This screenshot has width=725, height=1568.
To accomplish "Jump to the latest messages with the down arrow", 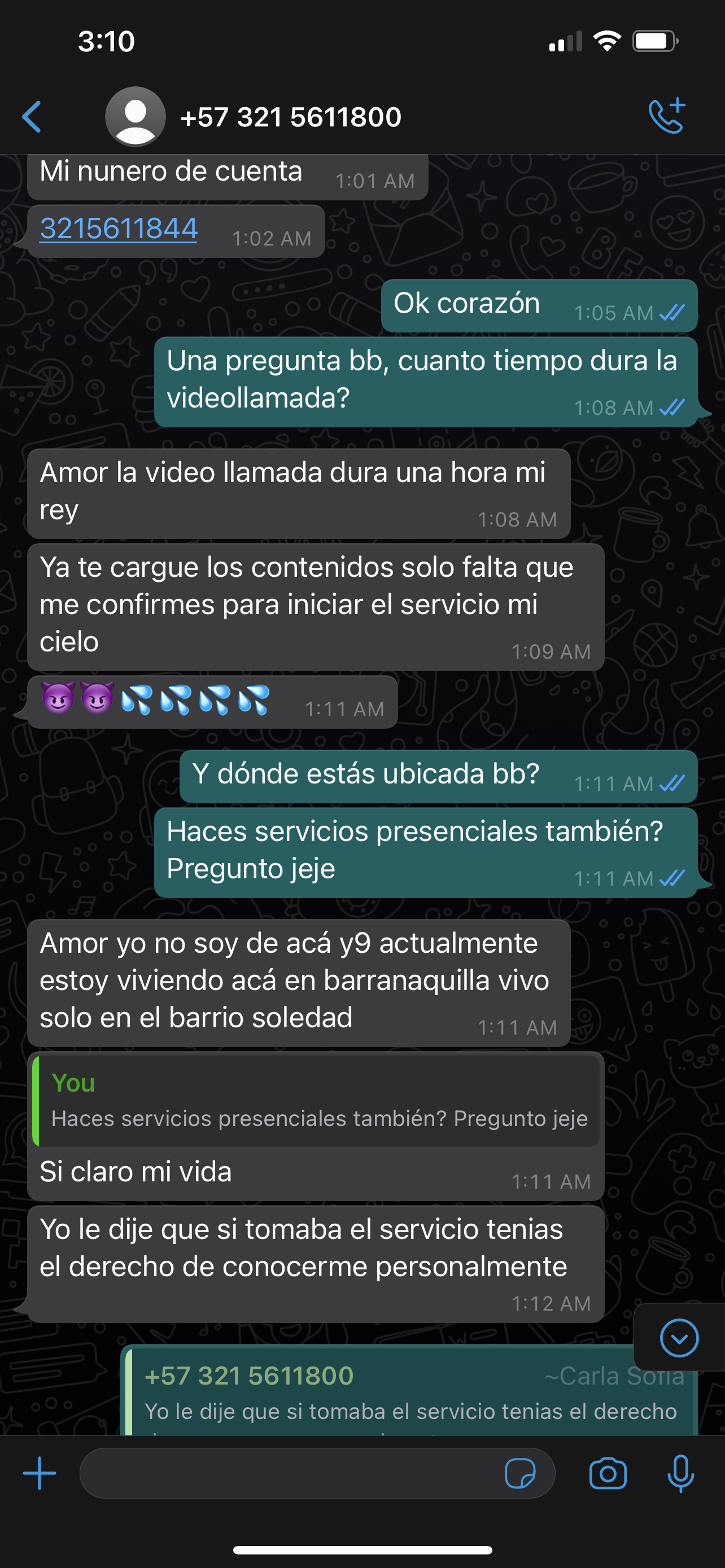I will pyautogui.click(x=679, y=1338).
